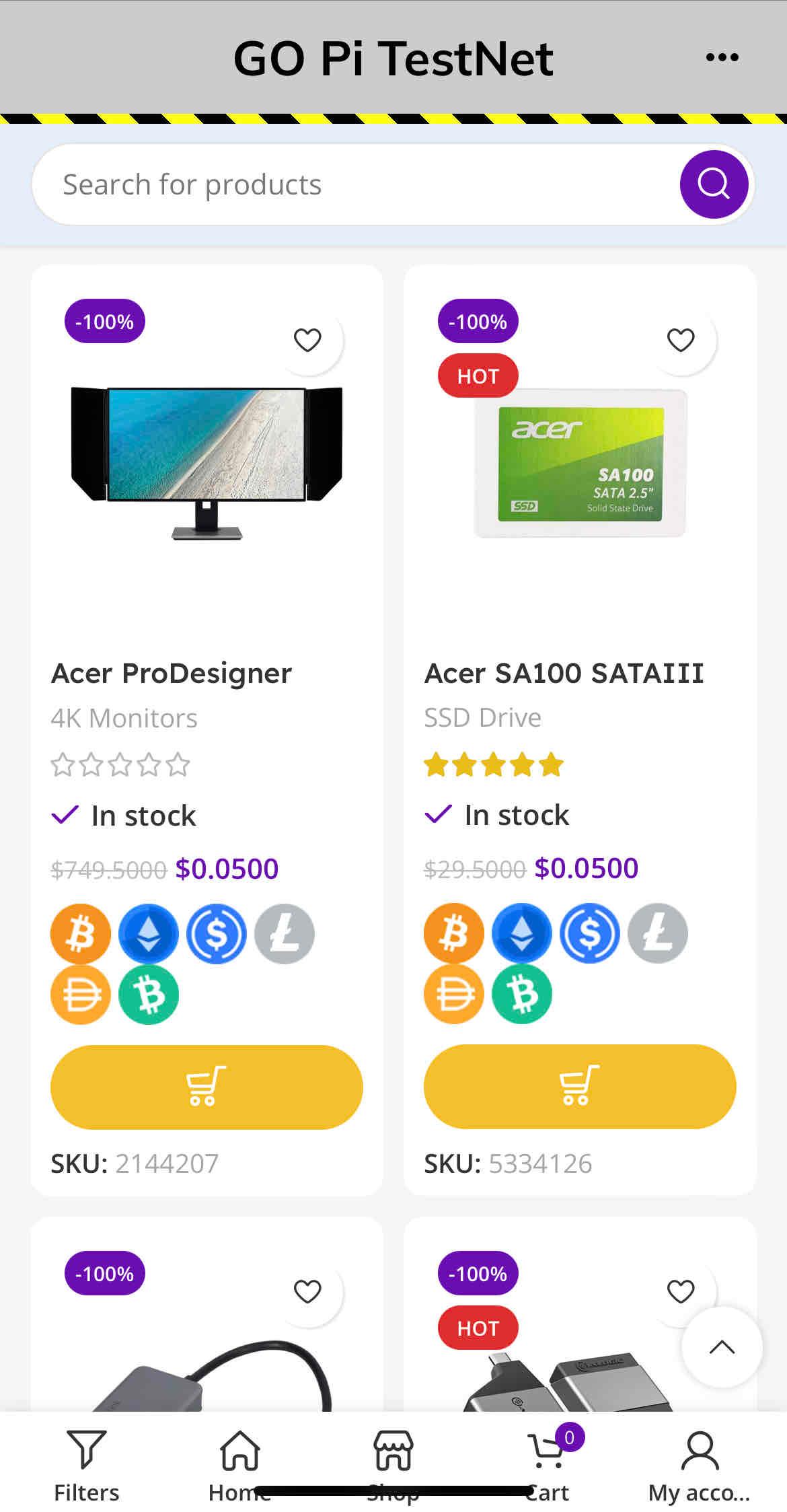The width and height of the screenshot is (787, 1512).
Task: Jump back to top with arrow button
Action: pos(722,1346)
